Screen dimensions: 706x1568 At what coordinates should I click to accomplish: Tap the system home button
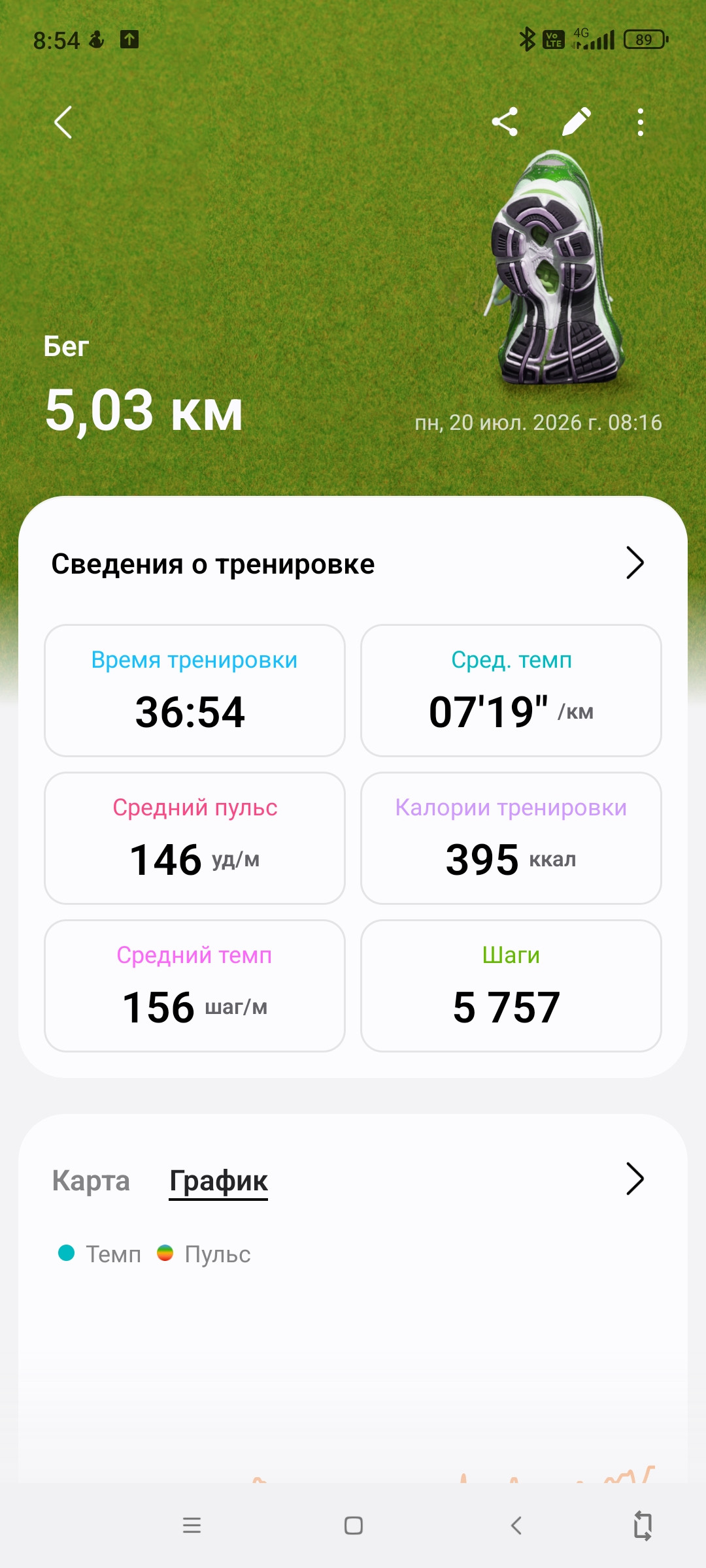point(353,1526)
